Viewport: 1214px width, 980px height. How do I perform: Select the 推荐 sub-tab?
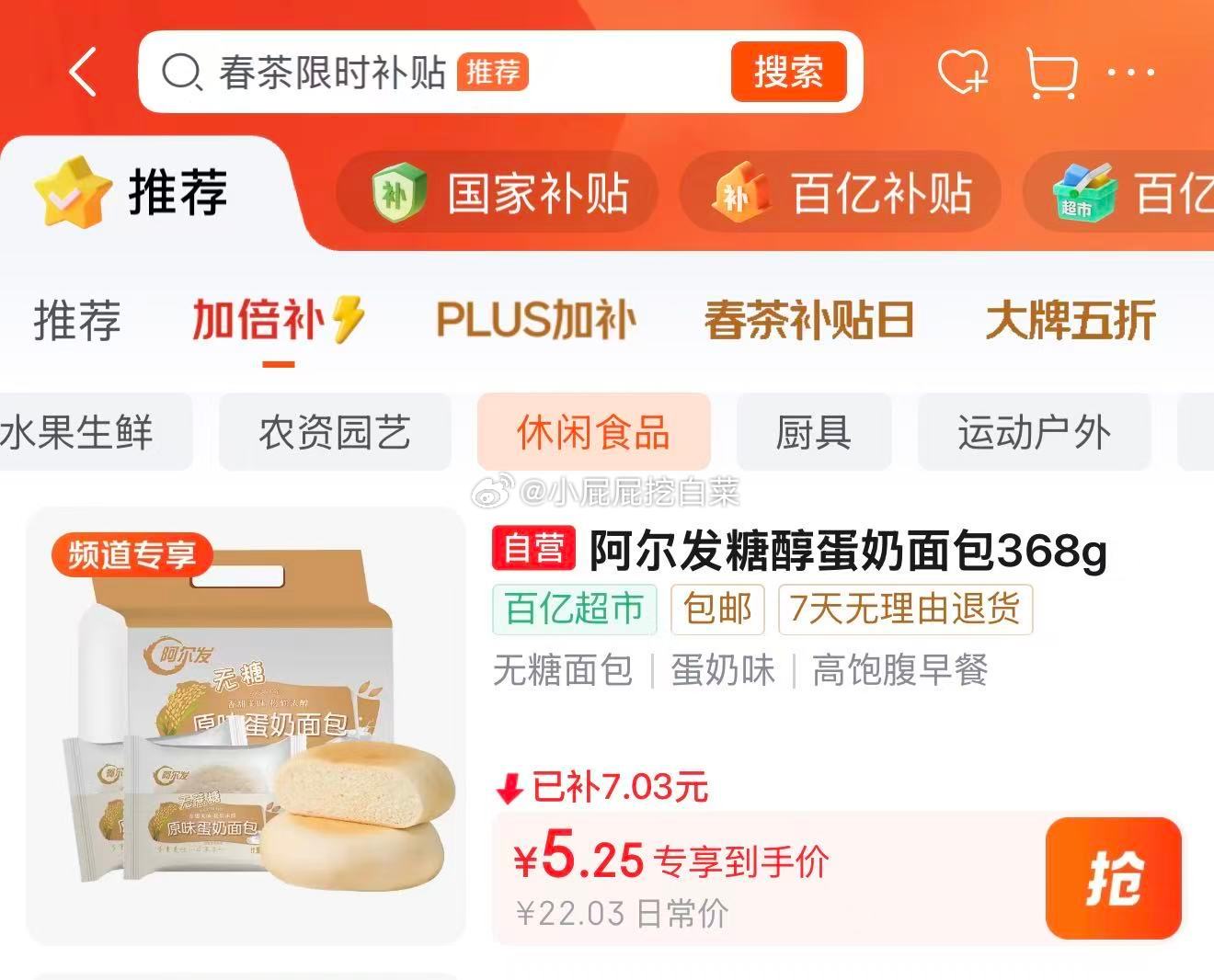click(77, 320)
